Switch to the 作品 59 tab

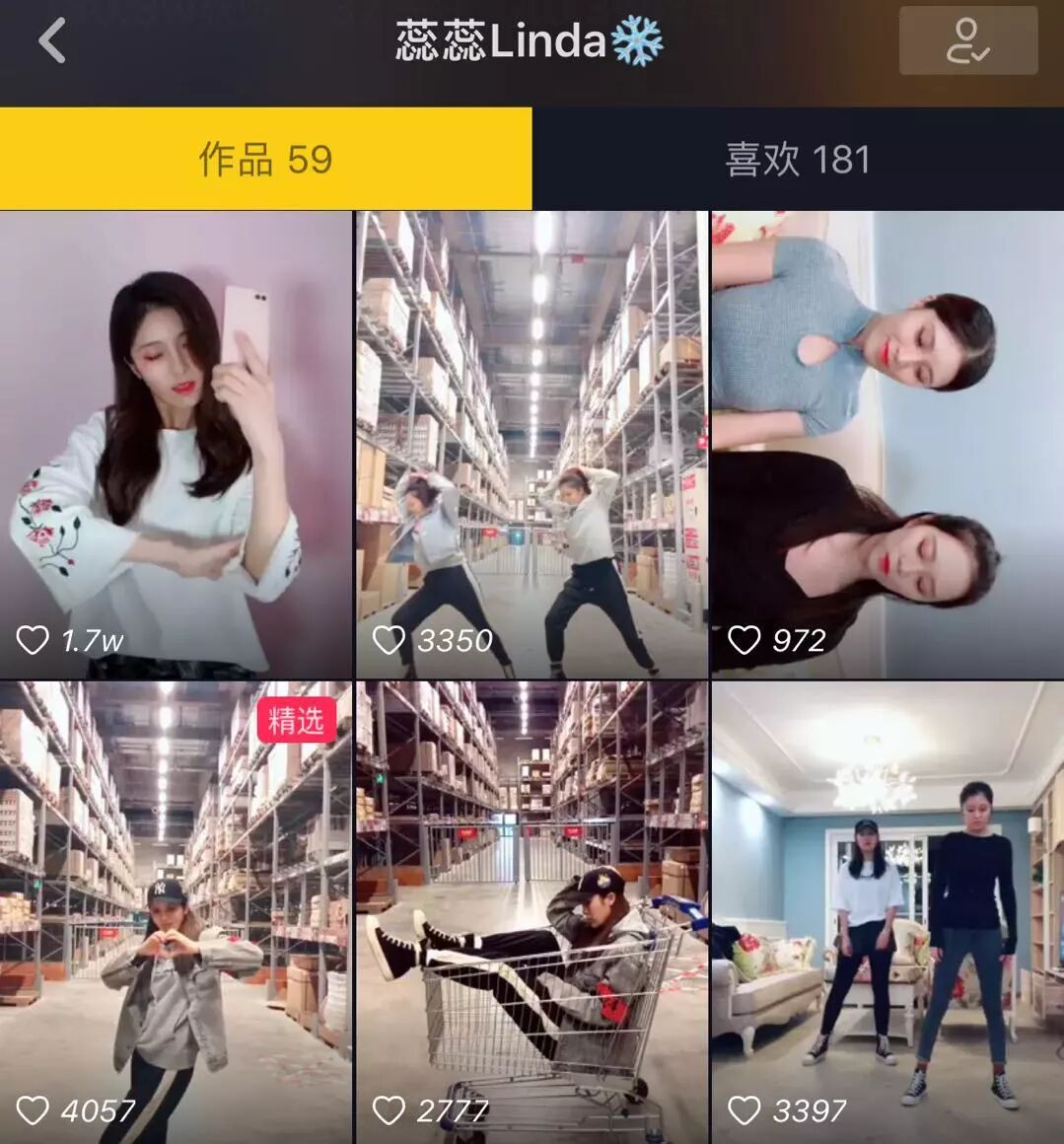click(x=265, y=159)
